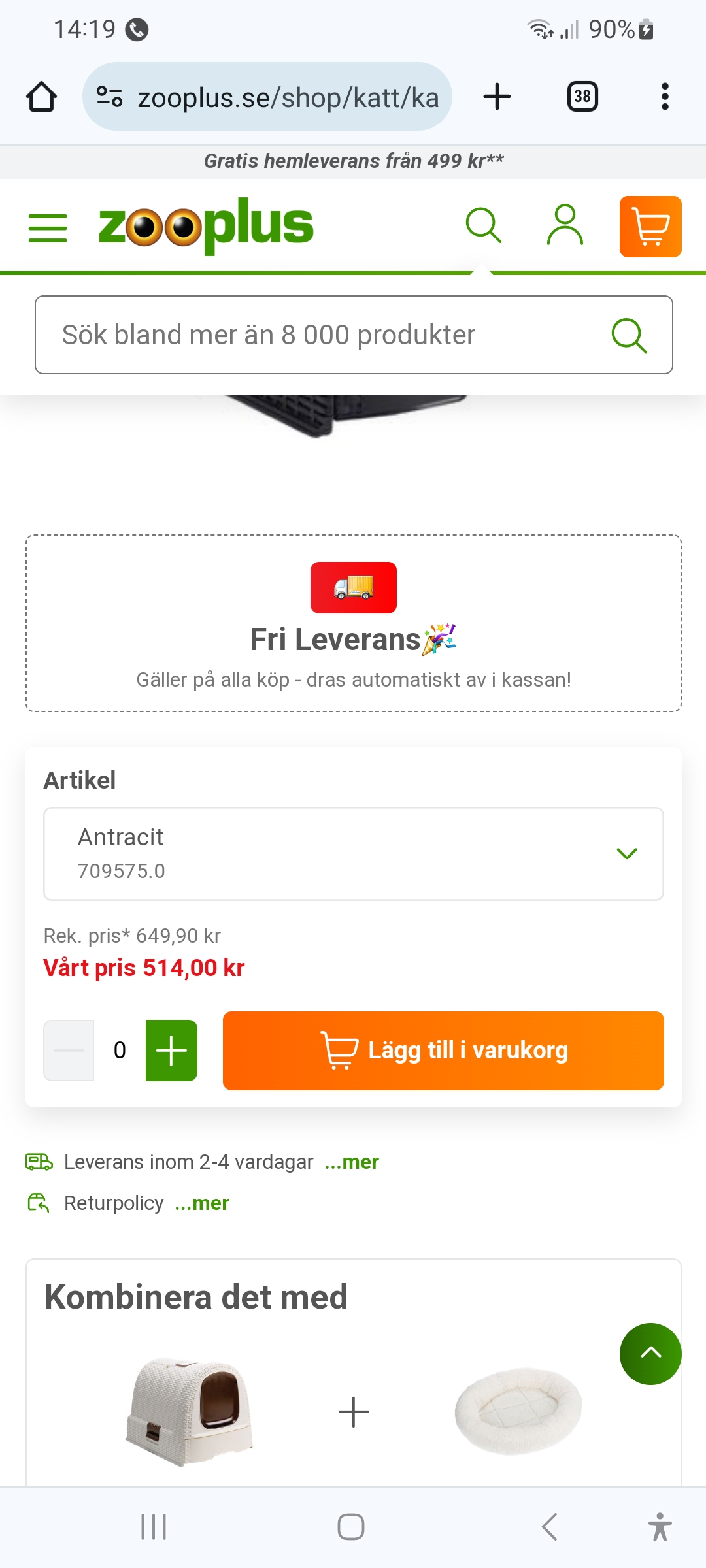
Task: Open a new browser tab
Action: (x=497, y=97)
